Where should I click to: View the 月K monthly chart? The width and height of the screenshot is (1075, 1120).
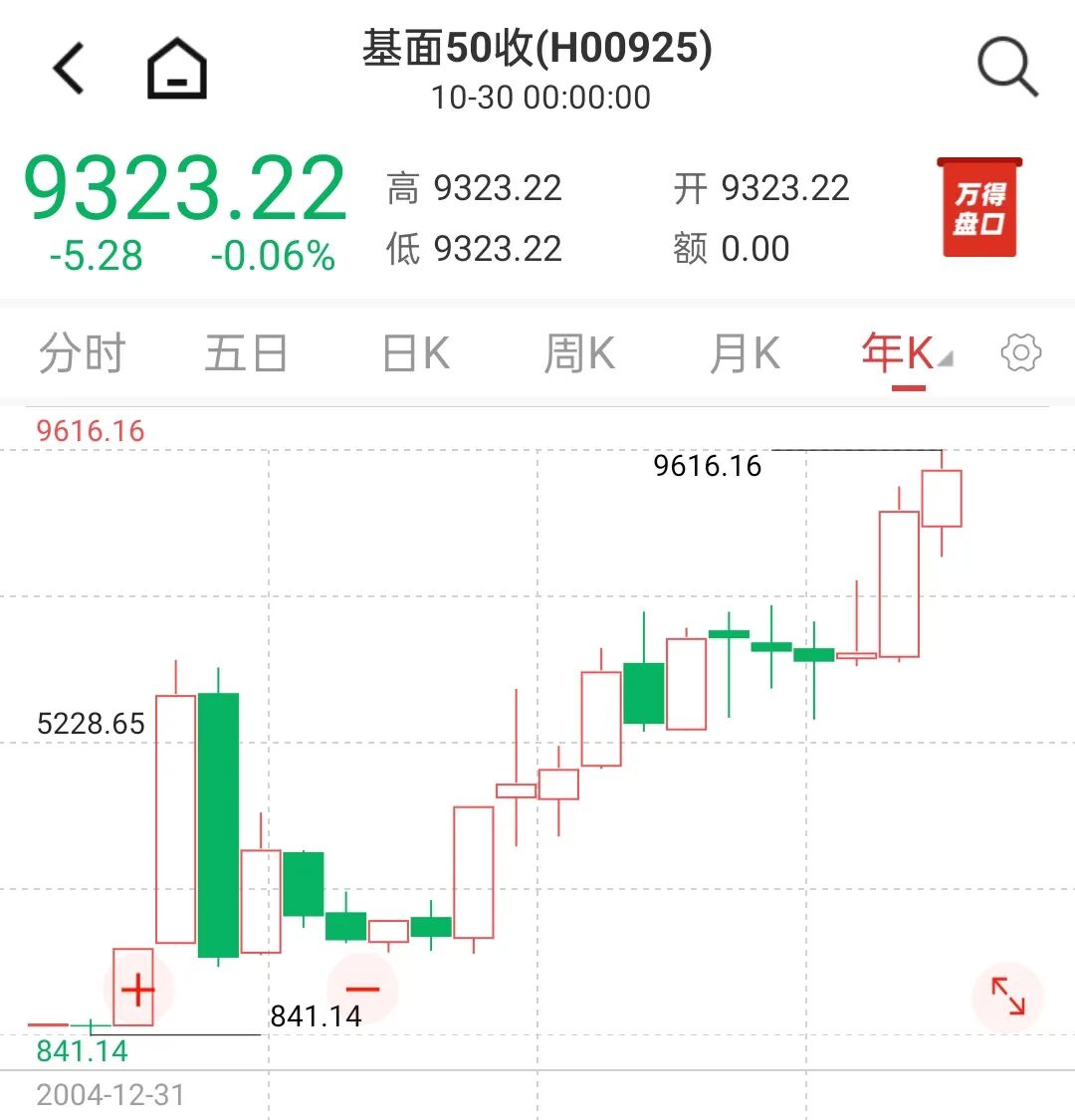point(745,354)
